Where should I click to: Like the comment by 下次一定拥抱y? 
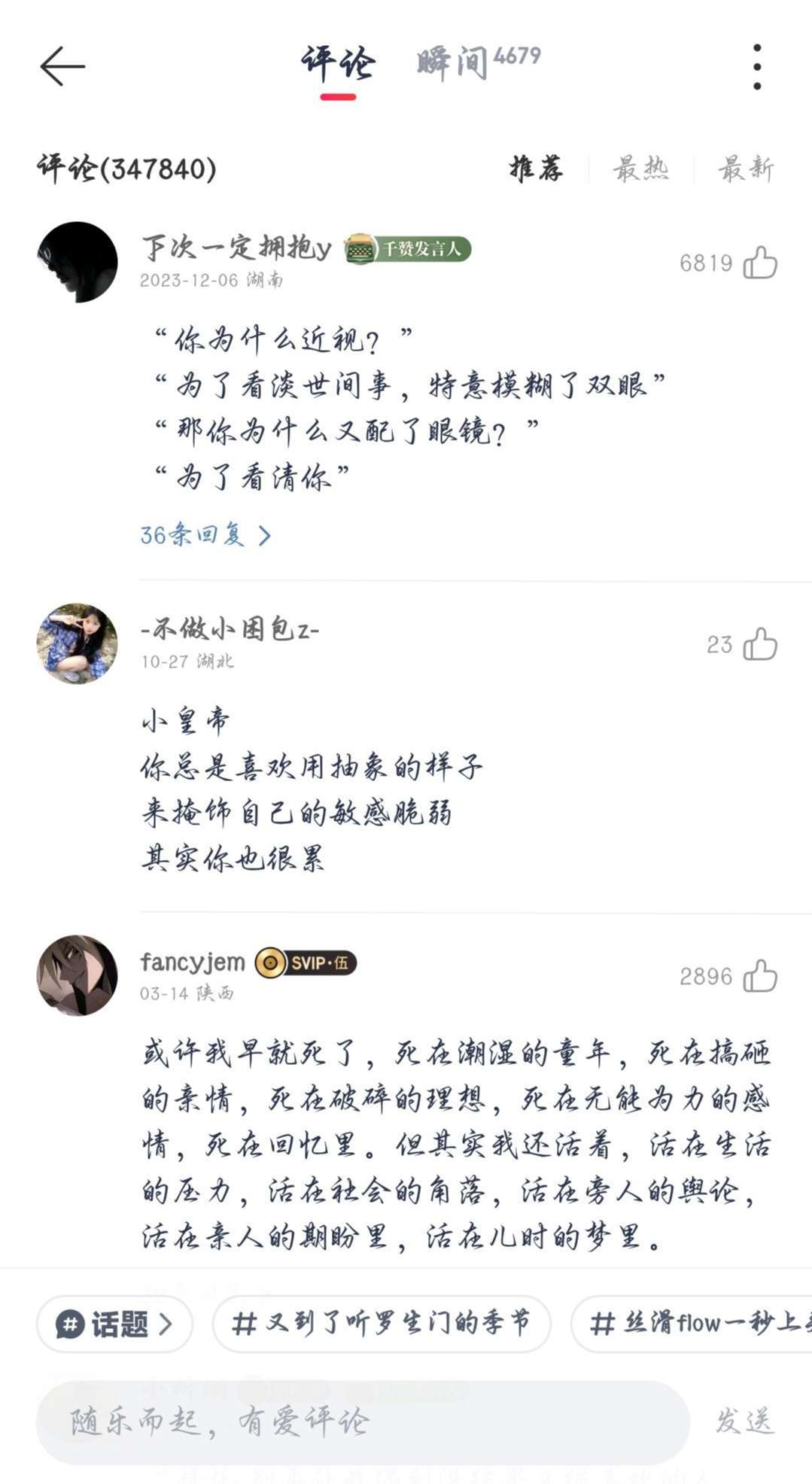click(759, 263)
